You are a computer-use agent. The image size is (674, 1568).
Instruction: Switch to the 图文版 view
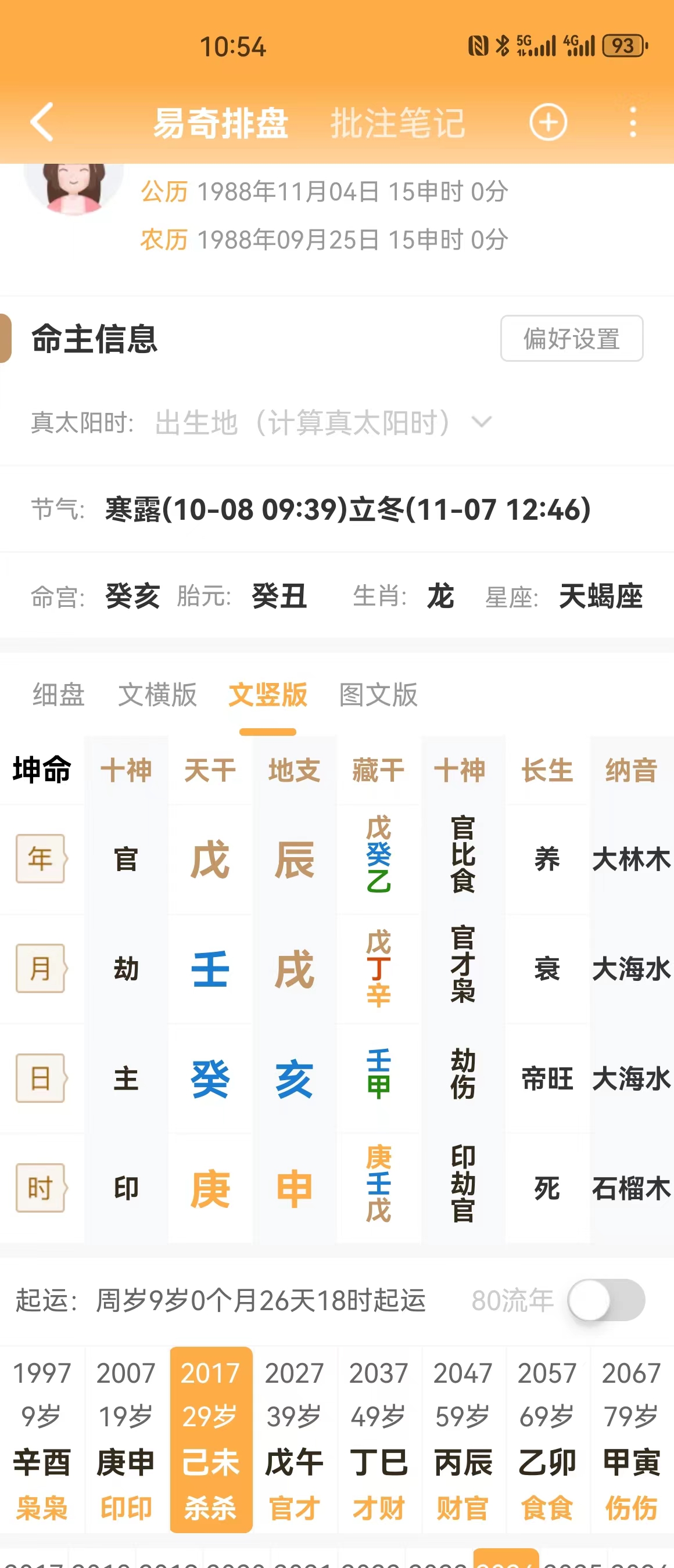tap(378, 695)
